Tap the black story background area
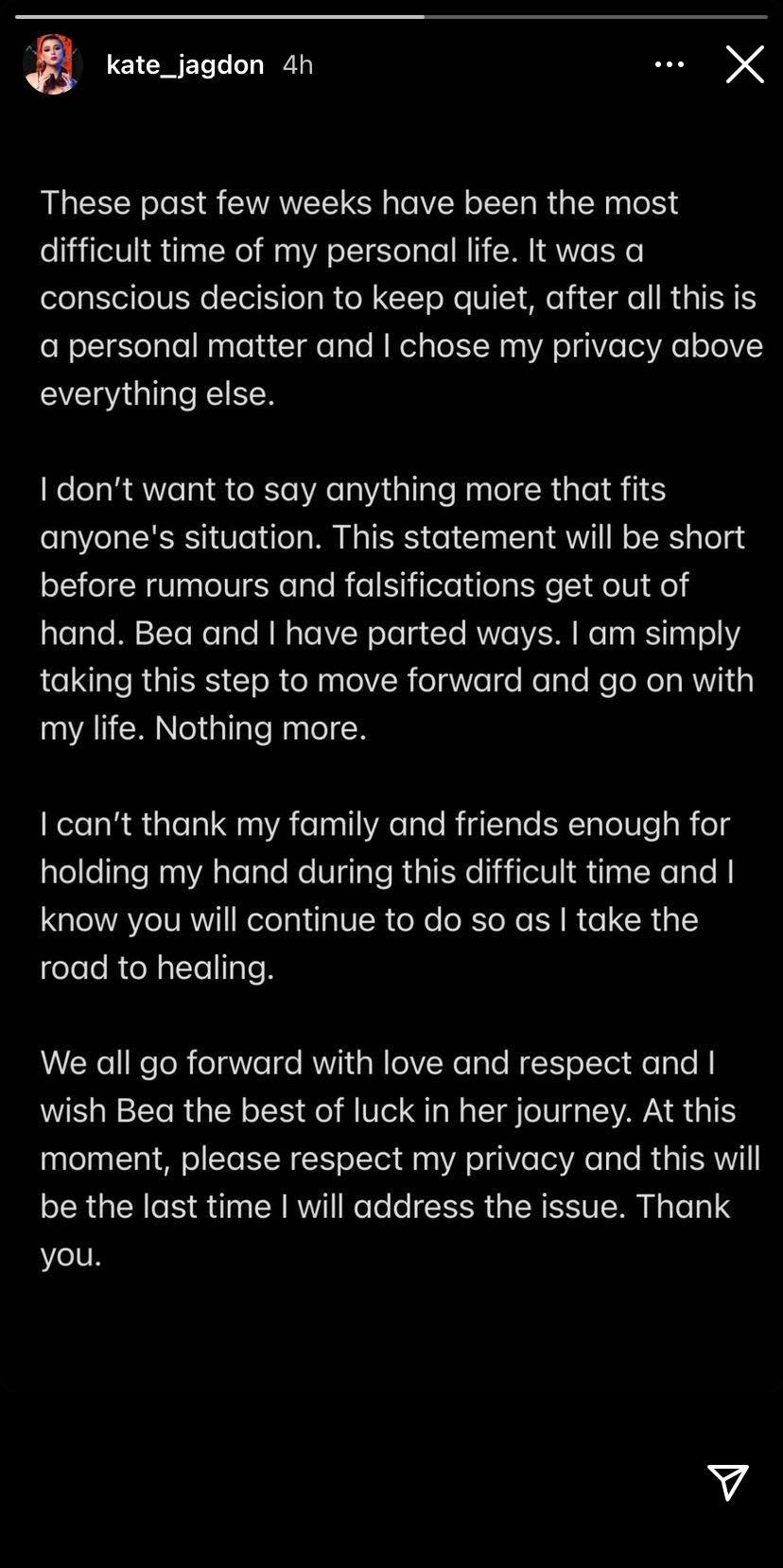The width and height of the screenshot is (783, 1568). click(391, 1371)
